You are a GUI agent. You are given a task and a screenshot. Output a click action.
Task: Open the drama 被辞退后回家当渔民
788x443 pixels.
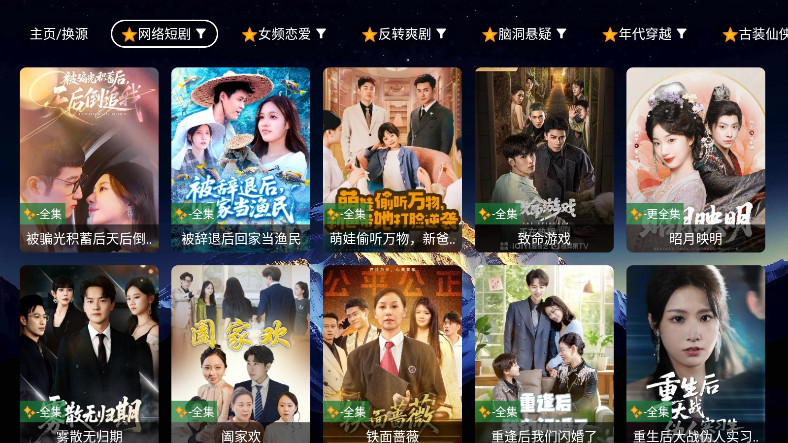tap(241, 158)
